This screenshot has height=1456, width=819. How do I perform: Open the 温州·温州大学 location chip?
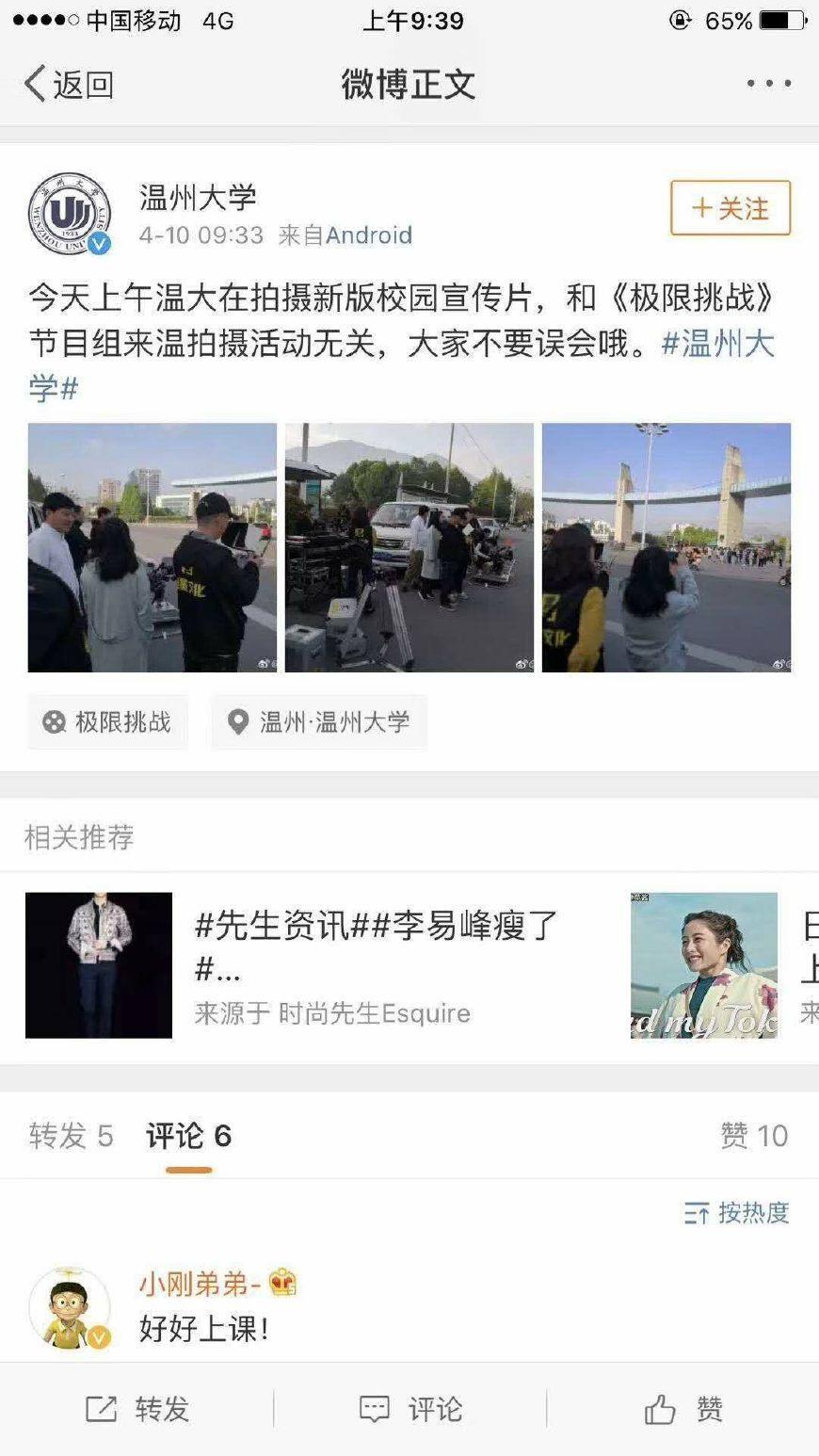pyautogui.click(x=319, y=722)
